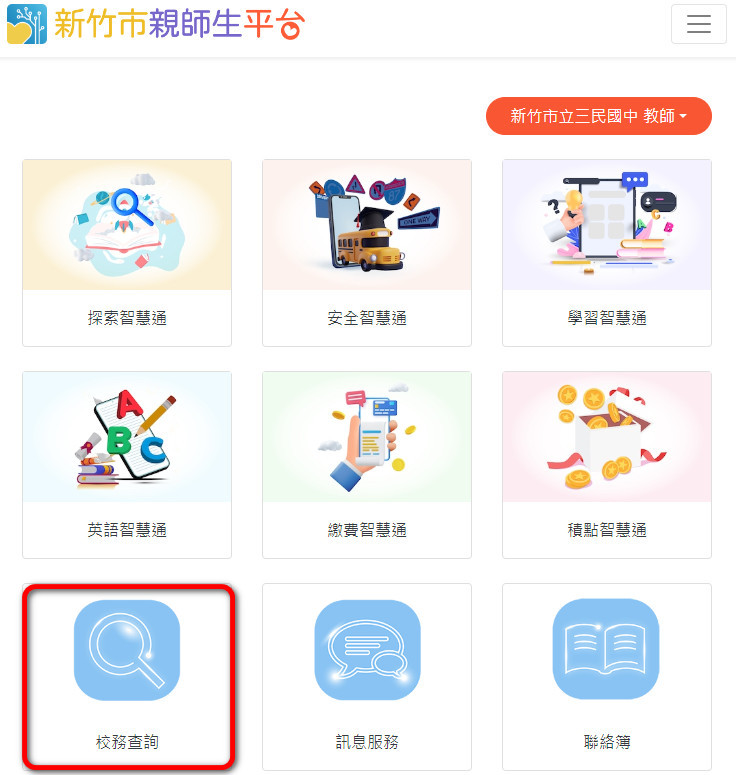Image resolution: width=736 pixels, height=775 pixels.
Task: Open the 探索智慧通 card
Action: tap(127, 252)
